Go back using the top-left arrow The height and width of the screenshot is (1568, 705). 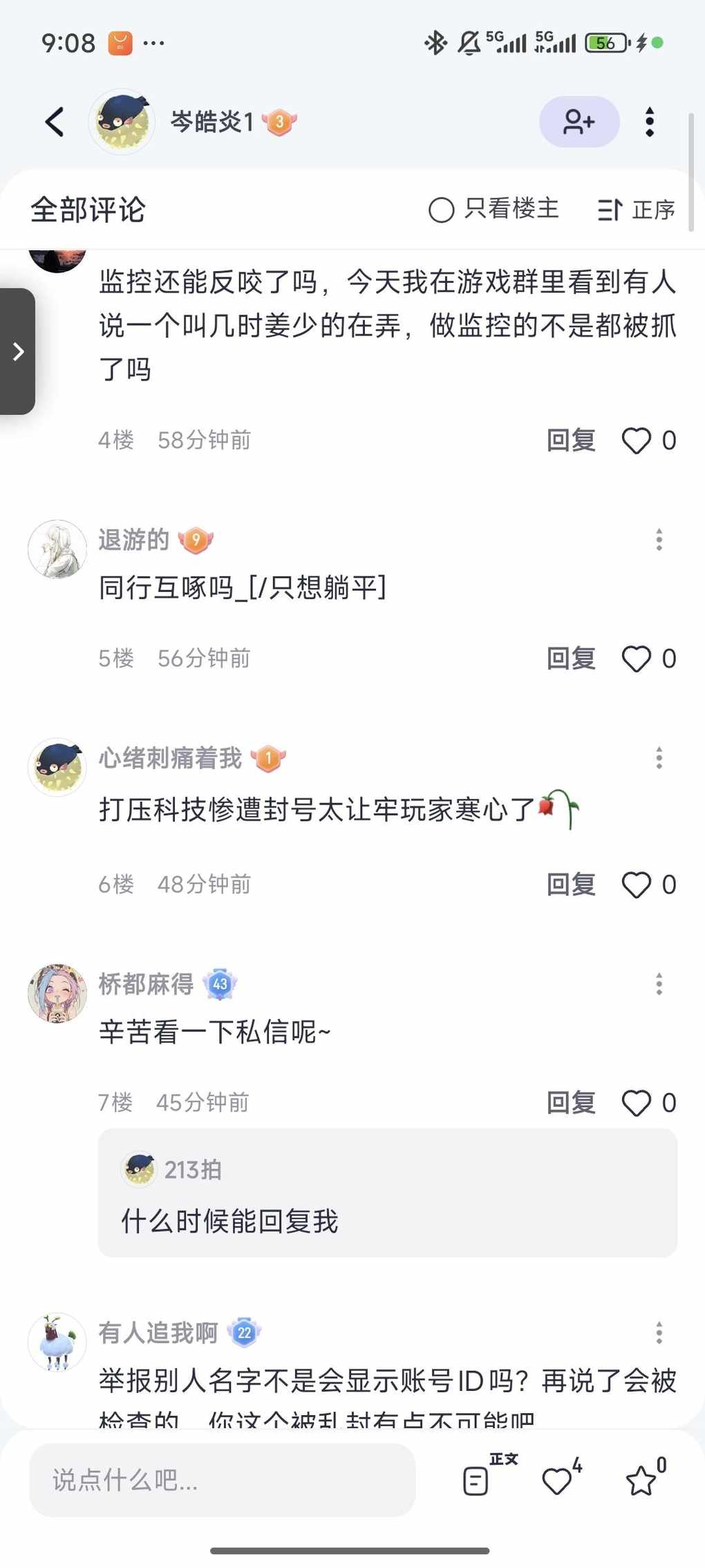coord(55,122)
